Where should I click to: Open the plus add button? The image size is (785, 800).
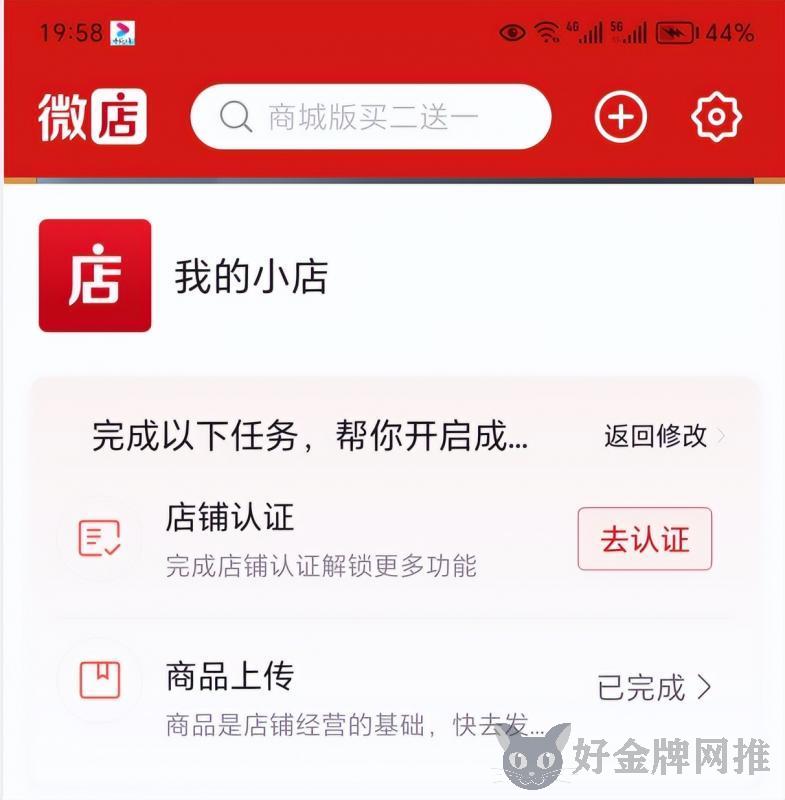[x=621, y=117]
